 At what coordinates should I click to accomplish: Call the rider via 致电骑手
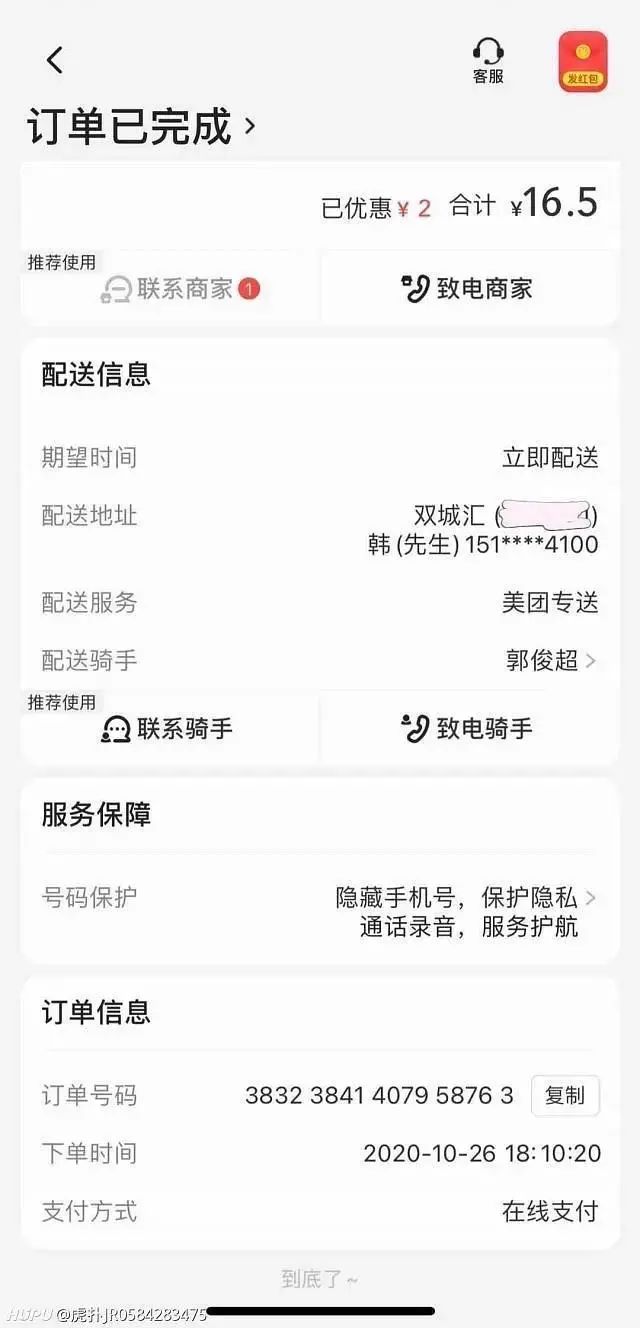[469, 728]
